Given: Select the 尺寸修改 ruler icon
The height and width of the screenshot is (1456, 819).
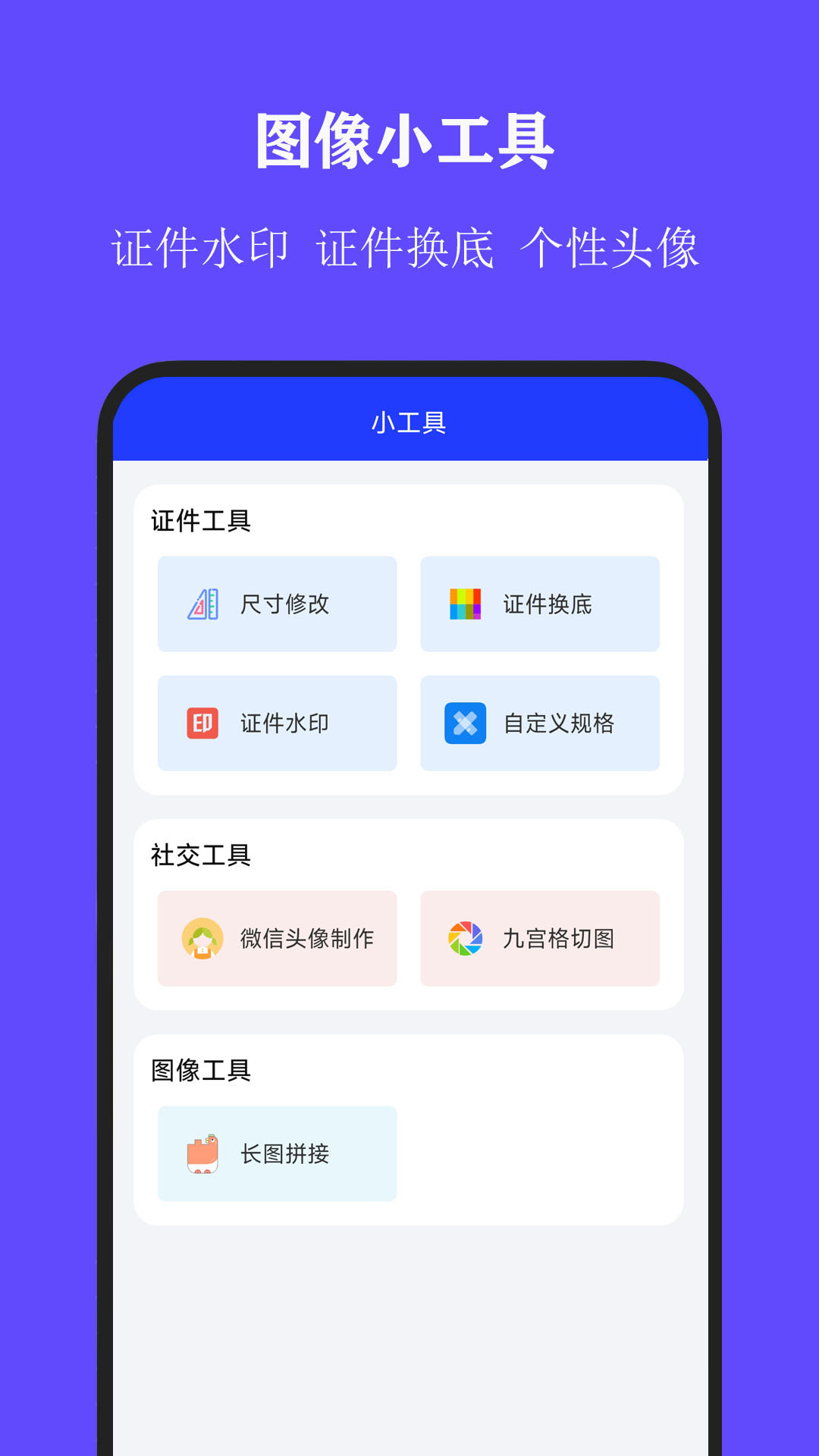Looking at the screenshot, I should tap(201, 604).
